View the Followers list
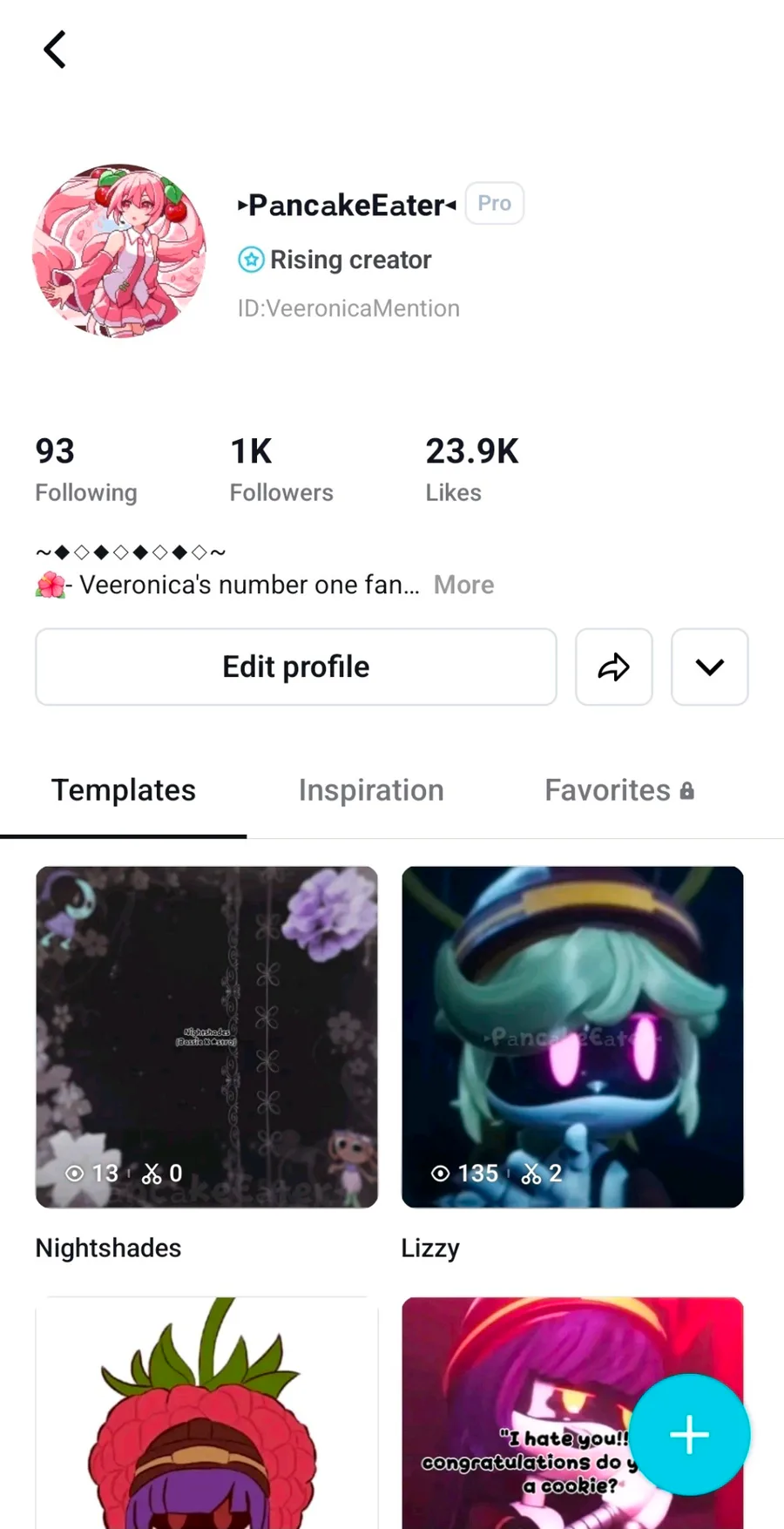The width and height of the screenshot is (784, 1529). tap(280, 469)
